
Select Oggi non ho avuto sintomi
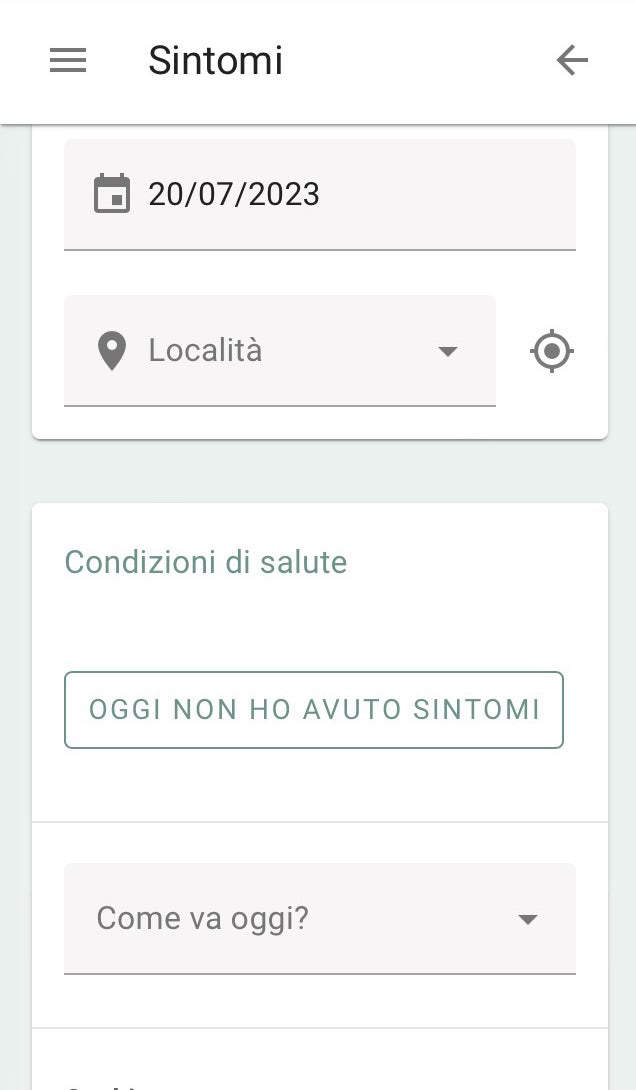coord(314,710)
